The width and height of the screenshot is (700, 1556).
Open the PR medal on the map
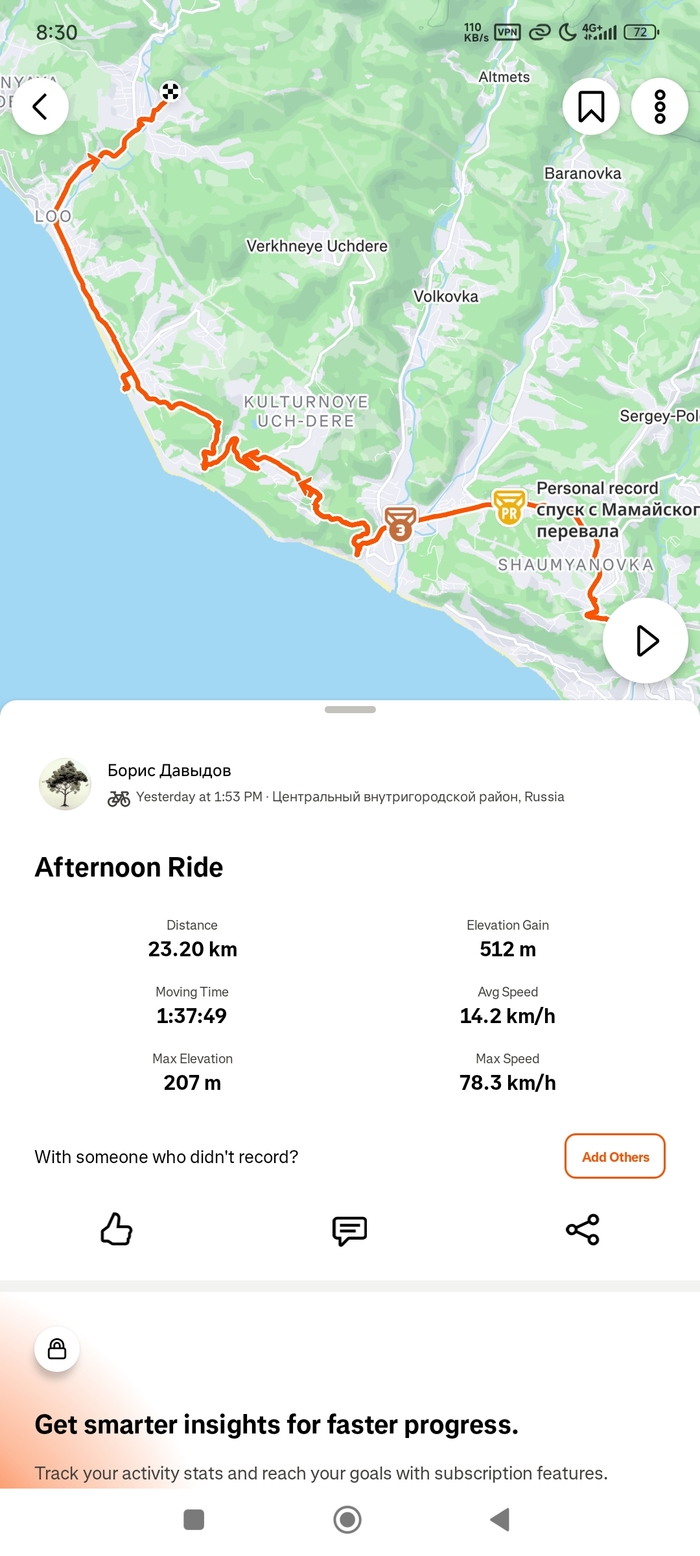point(509,507)
